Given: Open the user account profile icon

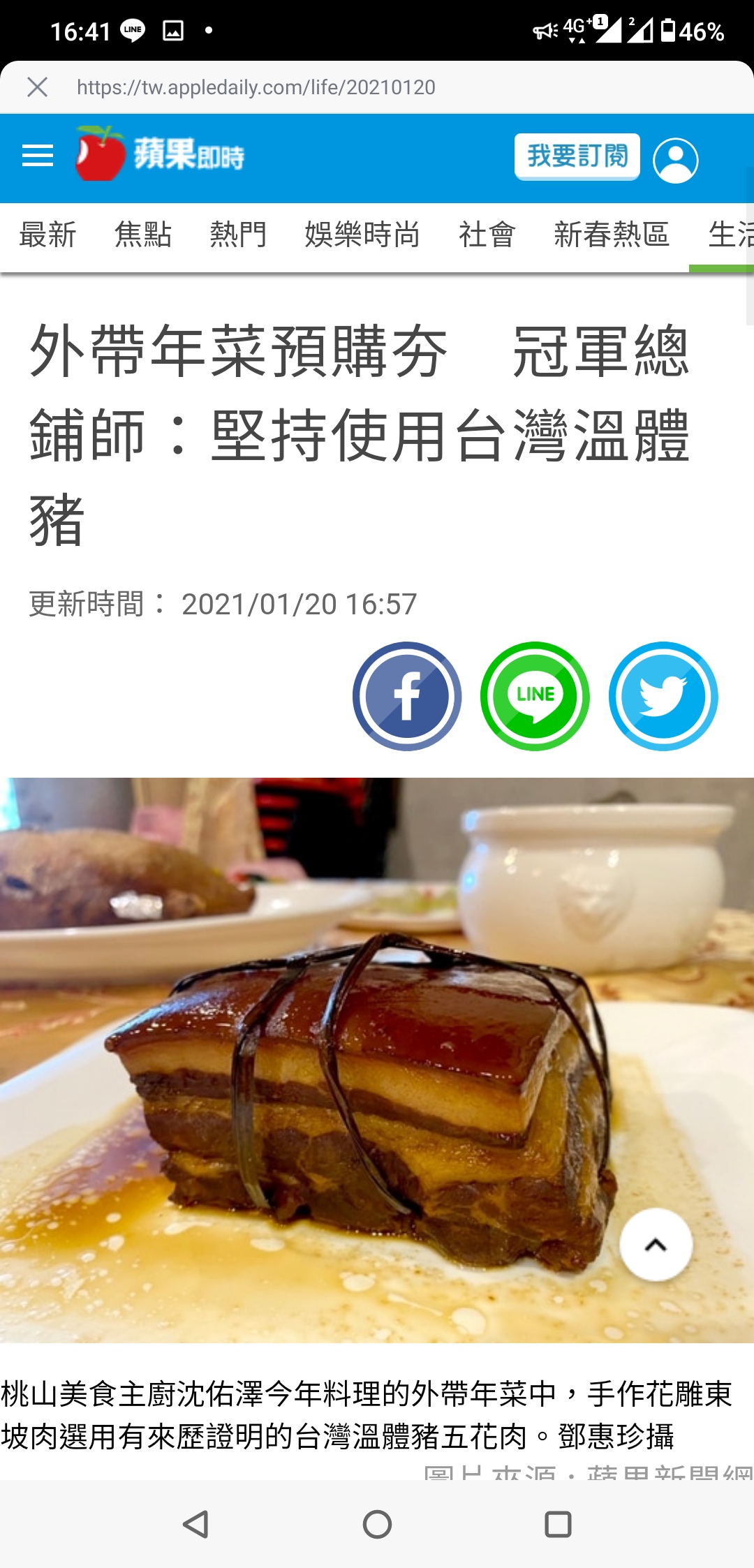Looking at the screenshot, I should [x=675, y=160].
